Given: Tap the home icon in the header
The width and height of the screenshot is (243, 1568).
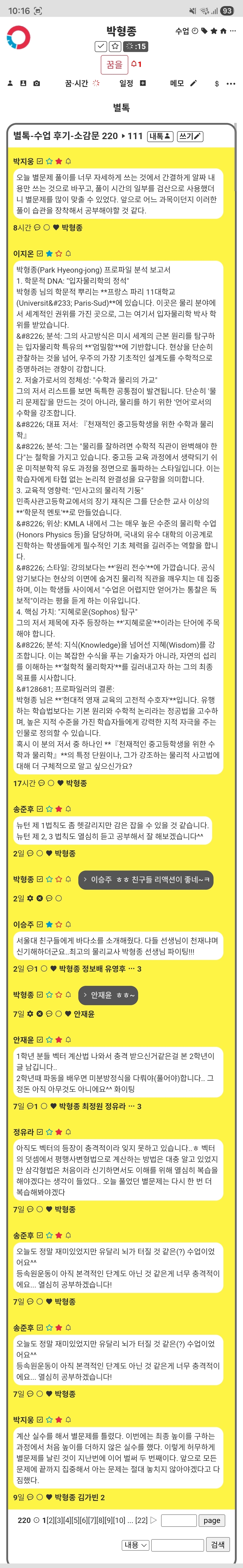Looking at the screenshot, I should (223, 30).
